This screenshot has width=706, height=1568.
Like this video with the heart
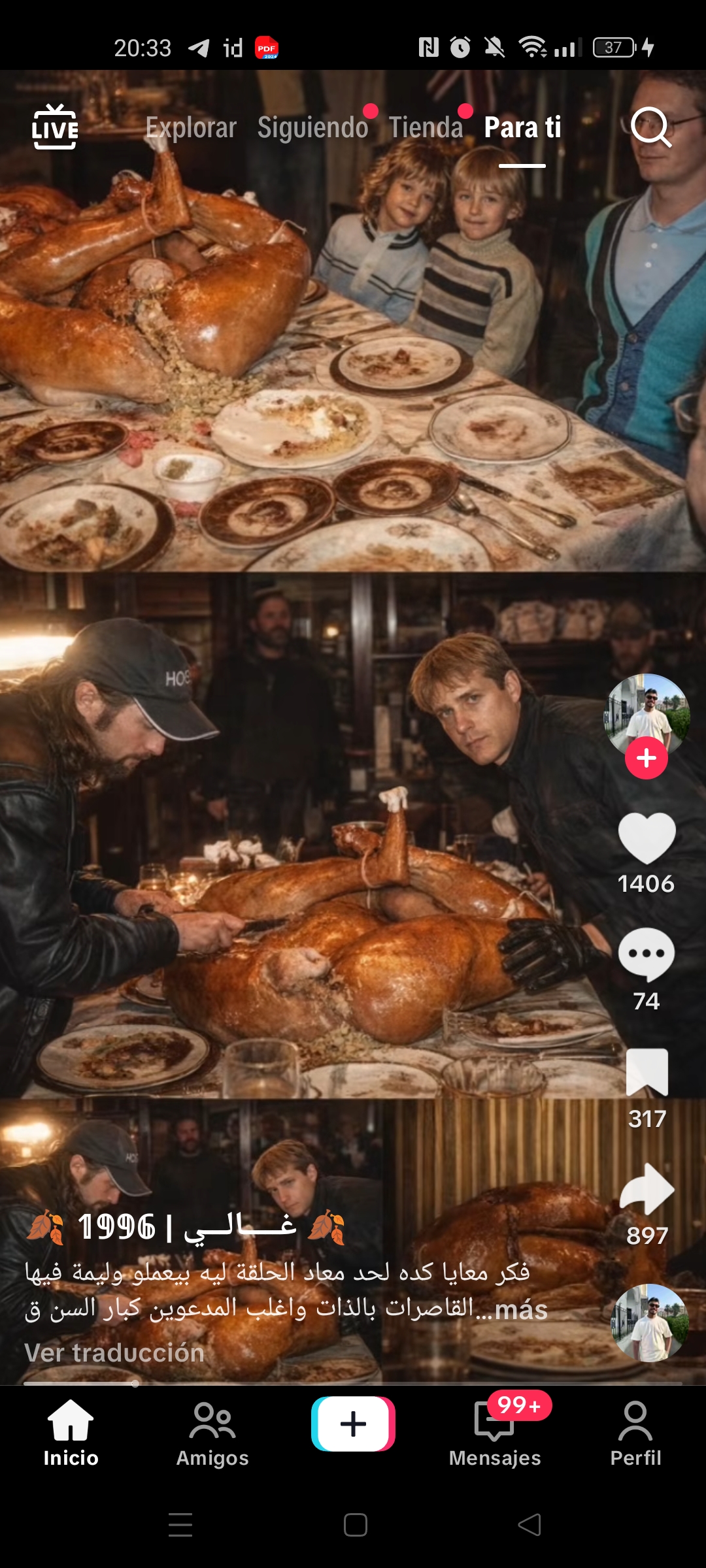(x=647, y=838)
